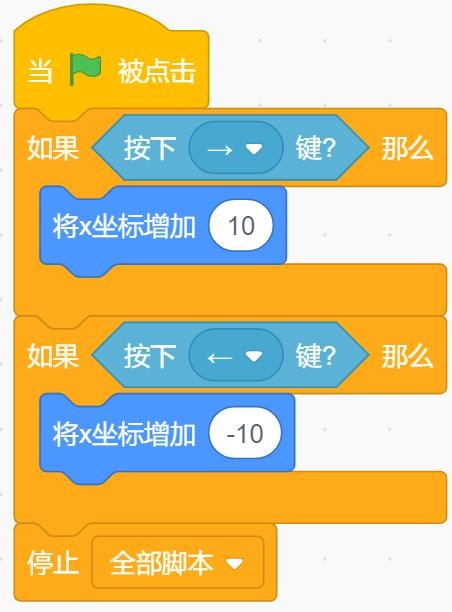Edit the value 10 in x change block
Viewport: 452px width, 612px height.
click(241, 225)
